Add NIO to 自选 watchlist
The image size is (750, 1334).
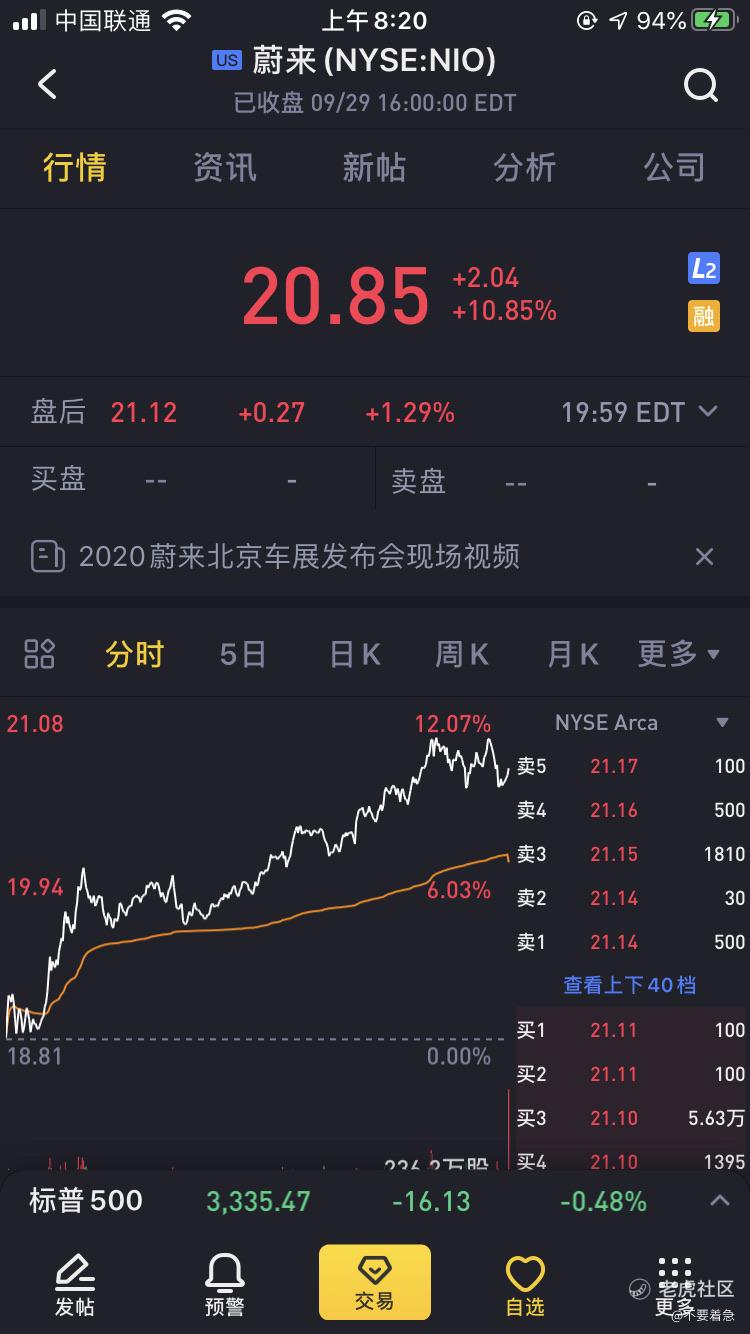(525, 1284)
